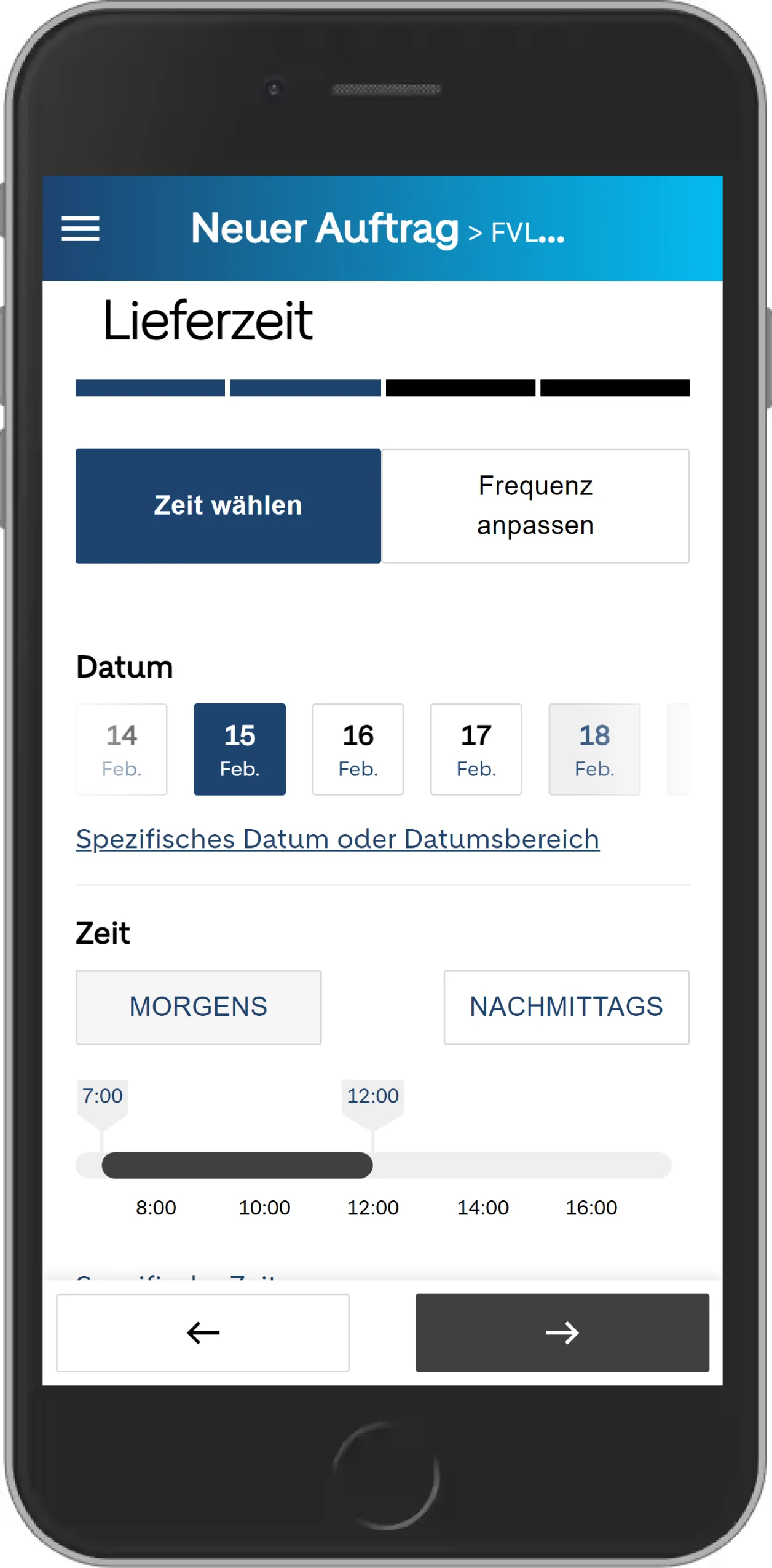Image resolution: width=772 pixels, height=1568 pixels.
Task: Choose 14 Feb. as delivery date
Action: (x=122, y=749)
